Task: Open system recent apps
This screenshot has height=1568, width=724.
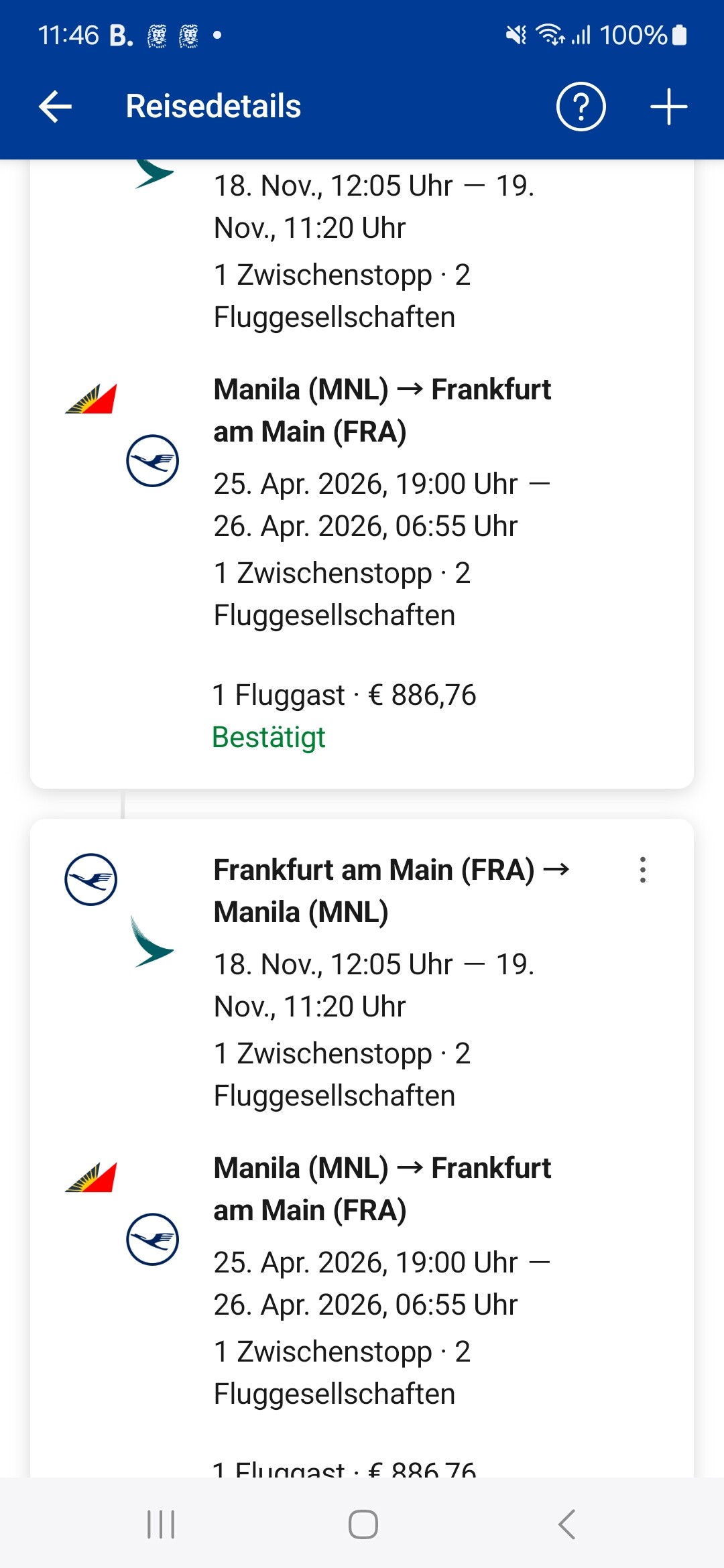Action: tap(161, 1524)
